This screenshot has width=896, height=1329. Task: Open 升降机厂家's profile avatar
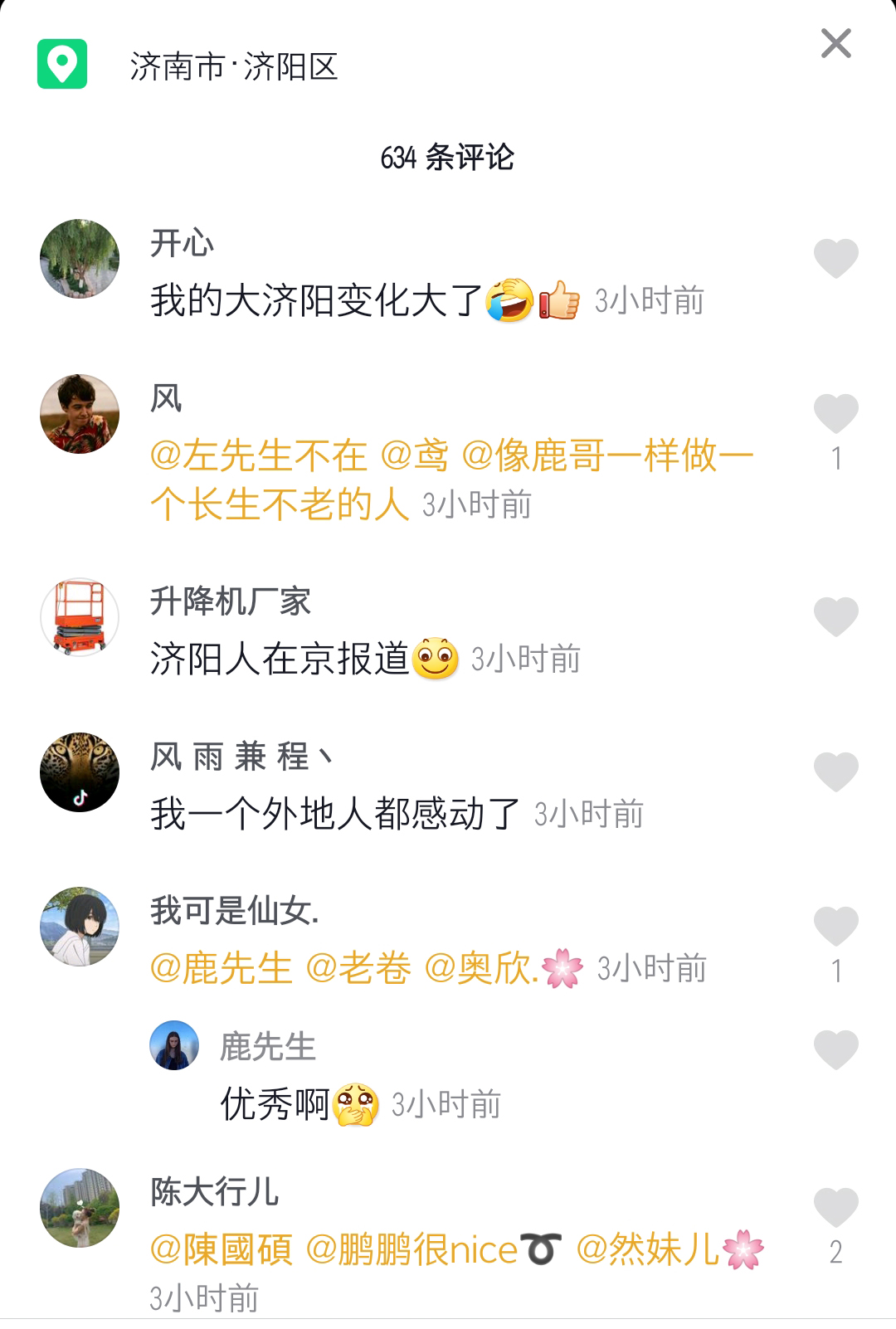pyautogui.click(x=80, y=617)
